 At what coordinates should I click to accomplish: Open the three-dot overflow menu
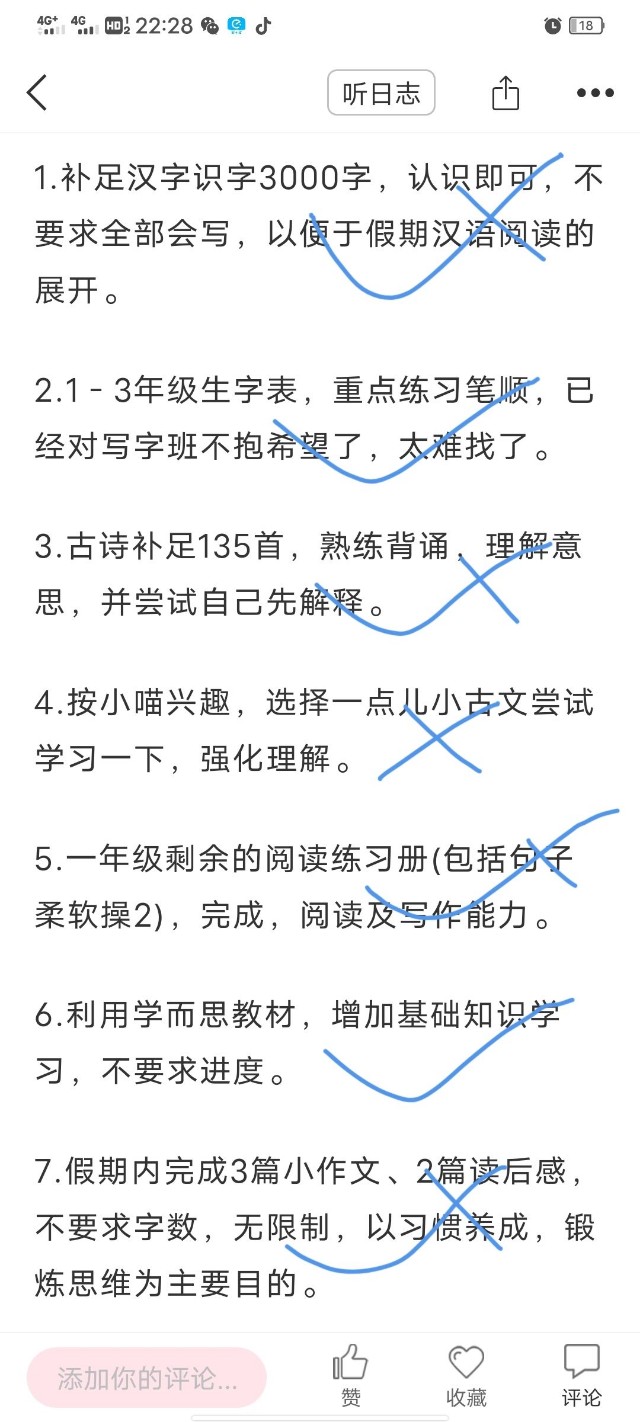596,93
